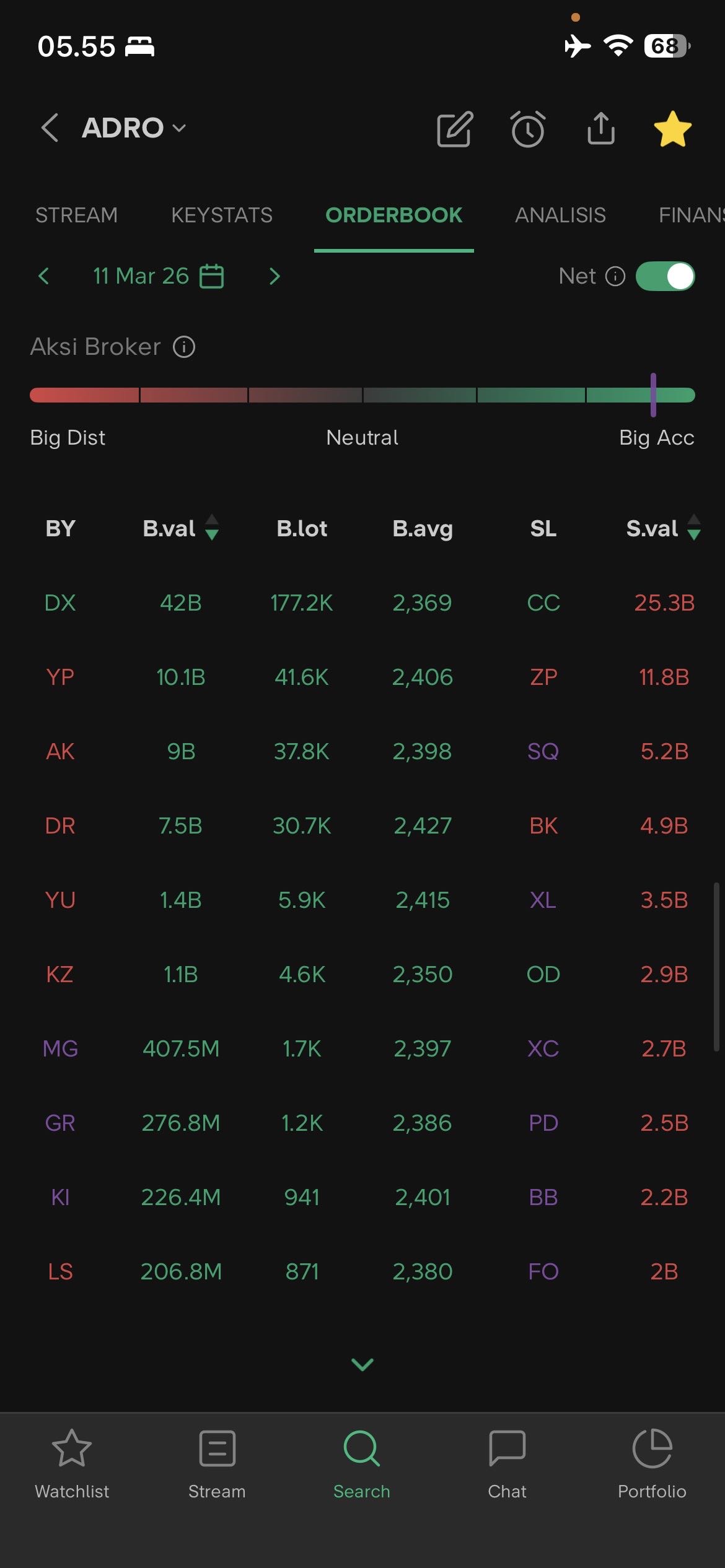Switch to the STREAM tab

coord(76,215)
